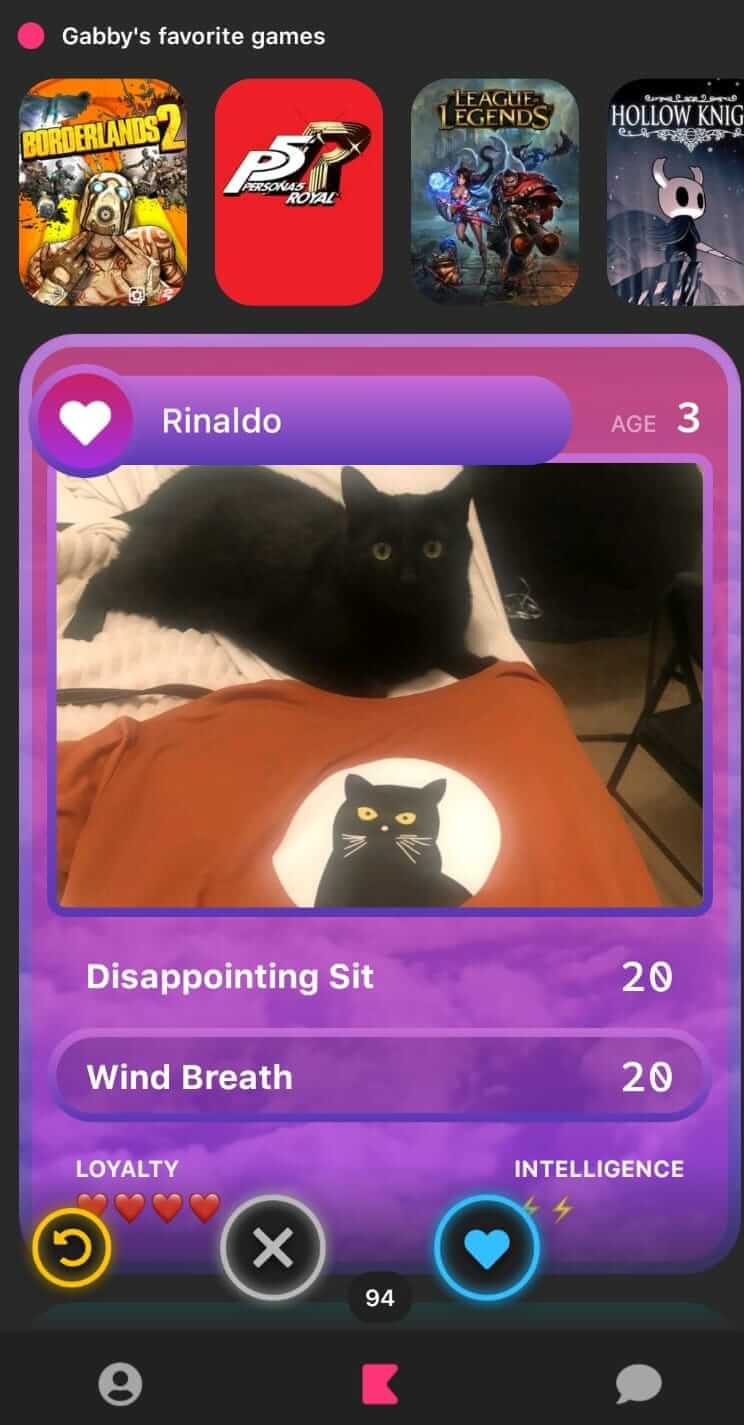This screenshot has height=1425, width=744.
Task: Tap the heart icon beside Rinaldo
Action: tap(85, 421)
